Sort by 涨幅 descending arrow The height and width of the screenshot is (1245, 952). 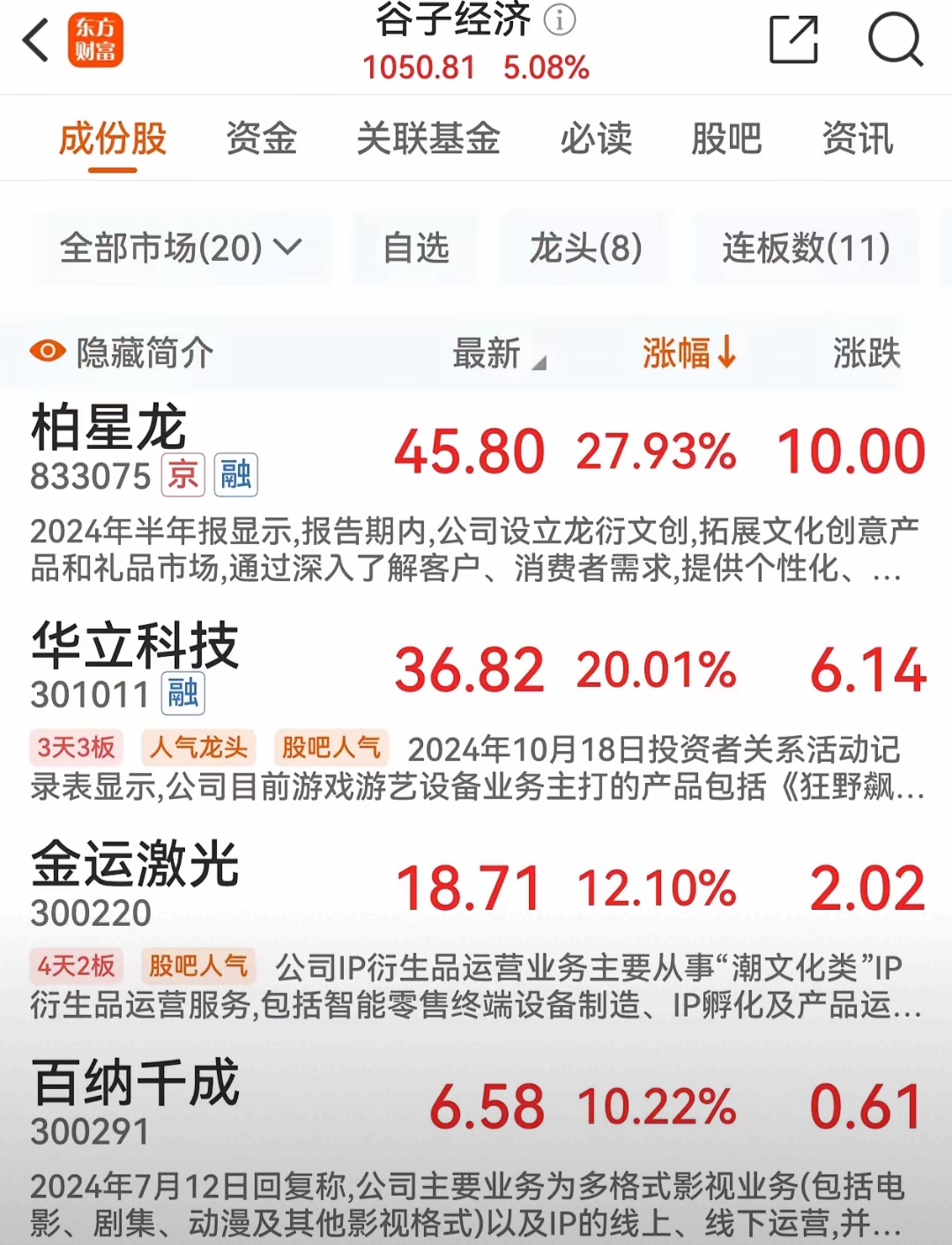coord(691,353)
